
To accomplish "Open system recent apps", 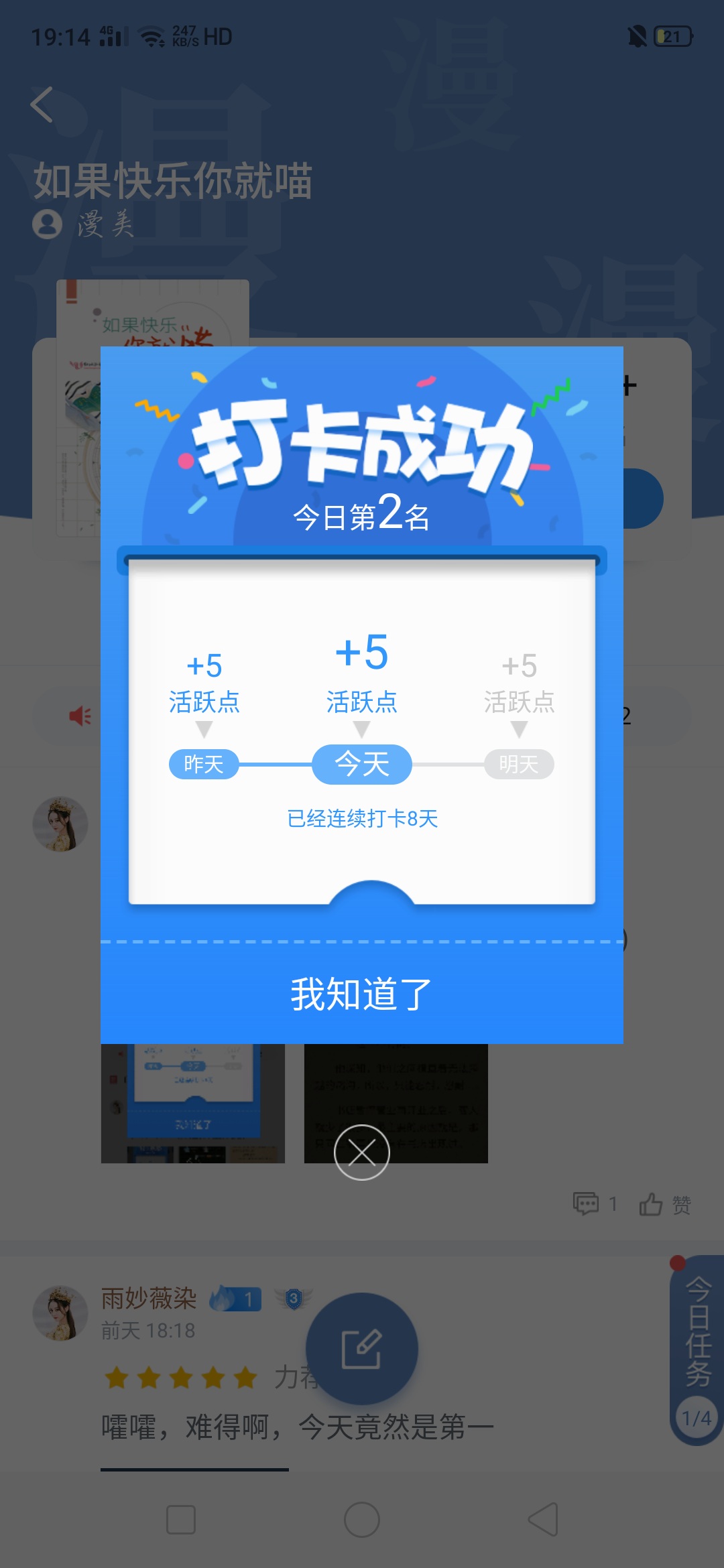I will pyautogui.click(x=181, y=1520).
